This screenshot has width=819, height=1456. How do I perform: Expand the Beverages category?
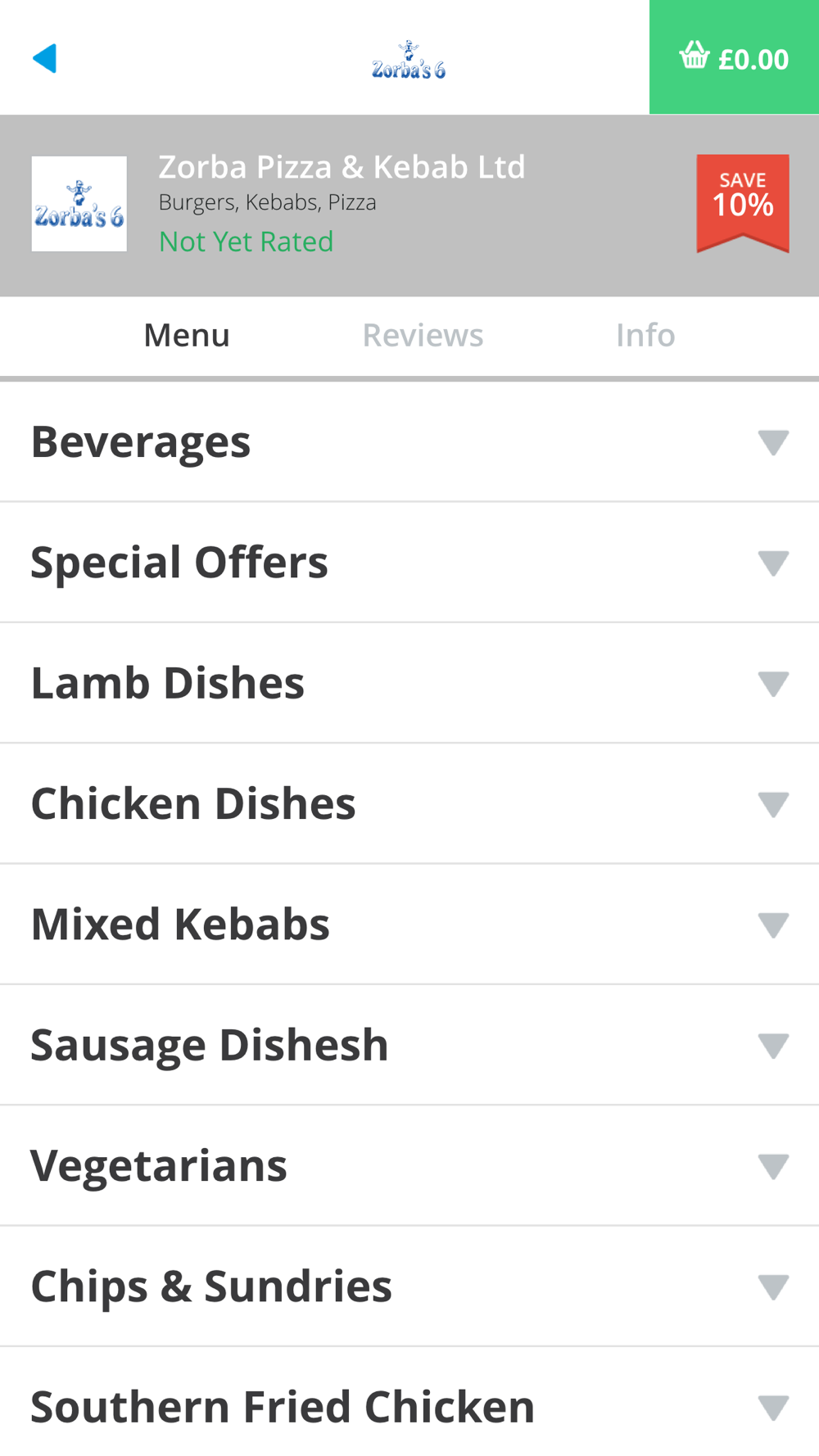409,442
